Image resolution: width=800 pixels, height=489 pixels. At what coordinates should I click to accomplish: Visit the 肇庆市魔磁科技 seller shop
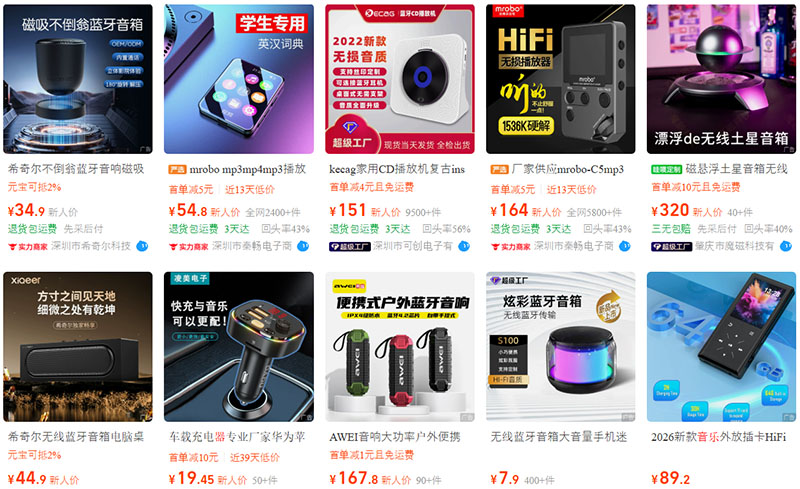(x=735, y=246)
